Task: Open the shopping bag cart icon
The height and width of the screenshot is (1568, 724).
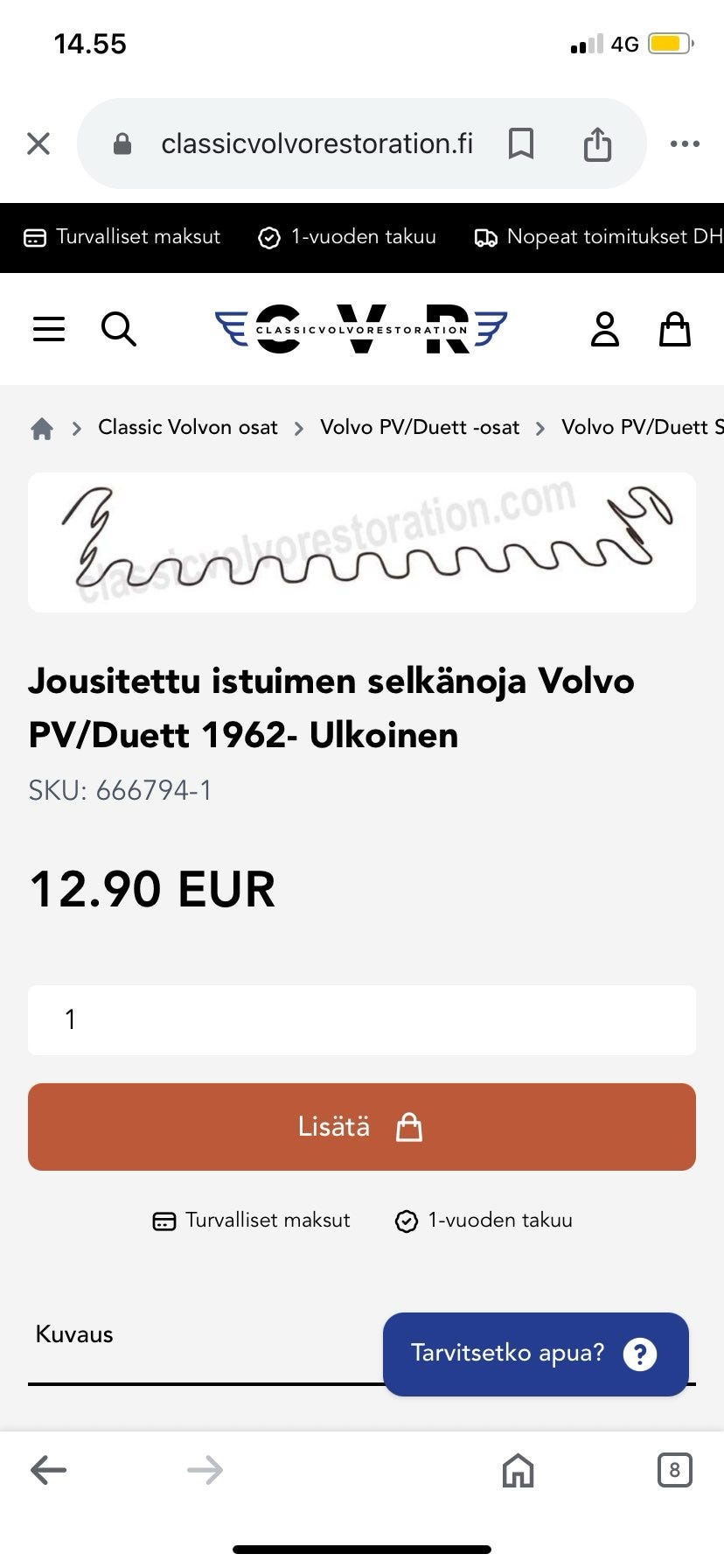Action: coord(674,329)
